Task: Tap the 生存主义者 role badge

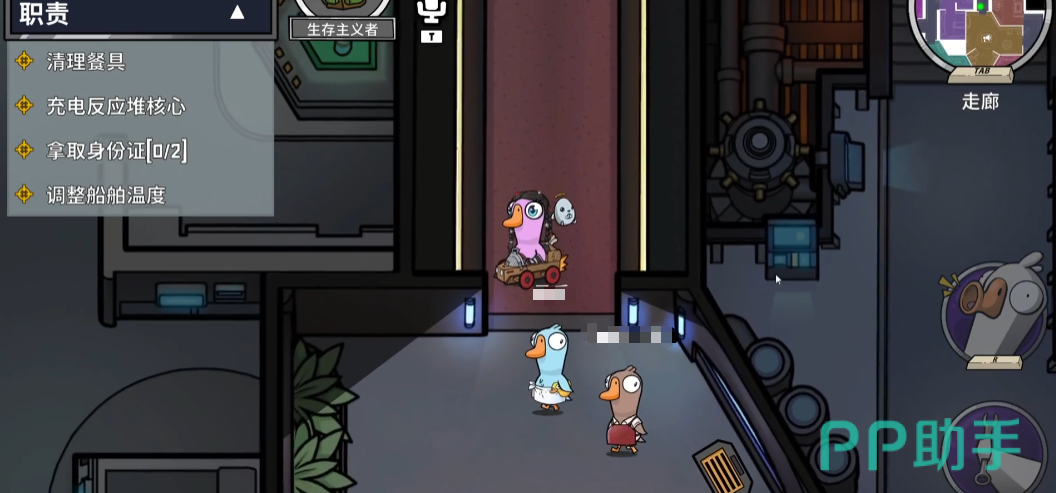Action: click(x=342, y=29)
